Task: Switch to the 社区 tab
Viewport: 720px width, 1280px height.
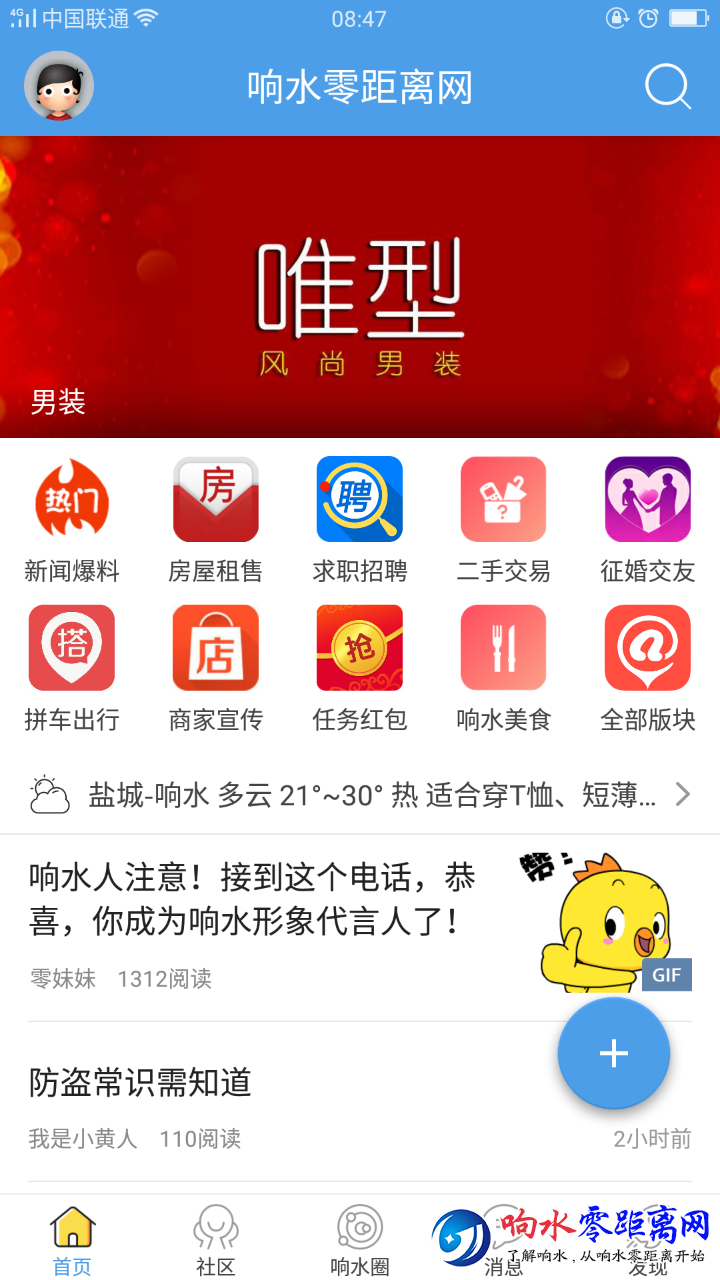Action: tap(216, 1240)
